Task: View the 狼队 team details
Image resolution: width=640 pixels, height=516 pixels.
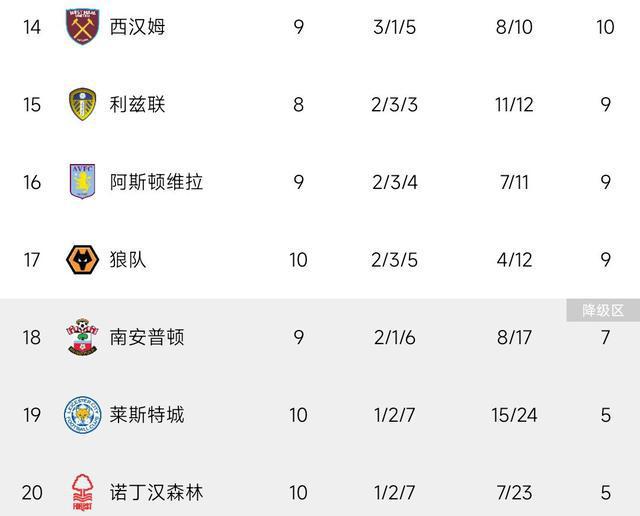Action: click(x=127, y=260)
